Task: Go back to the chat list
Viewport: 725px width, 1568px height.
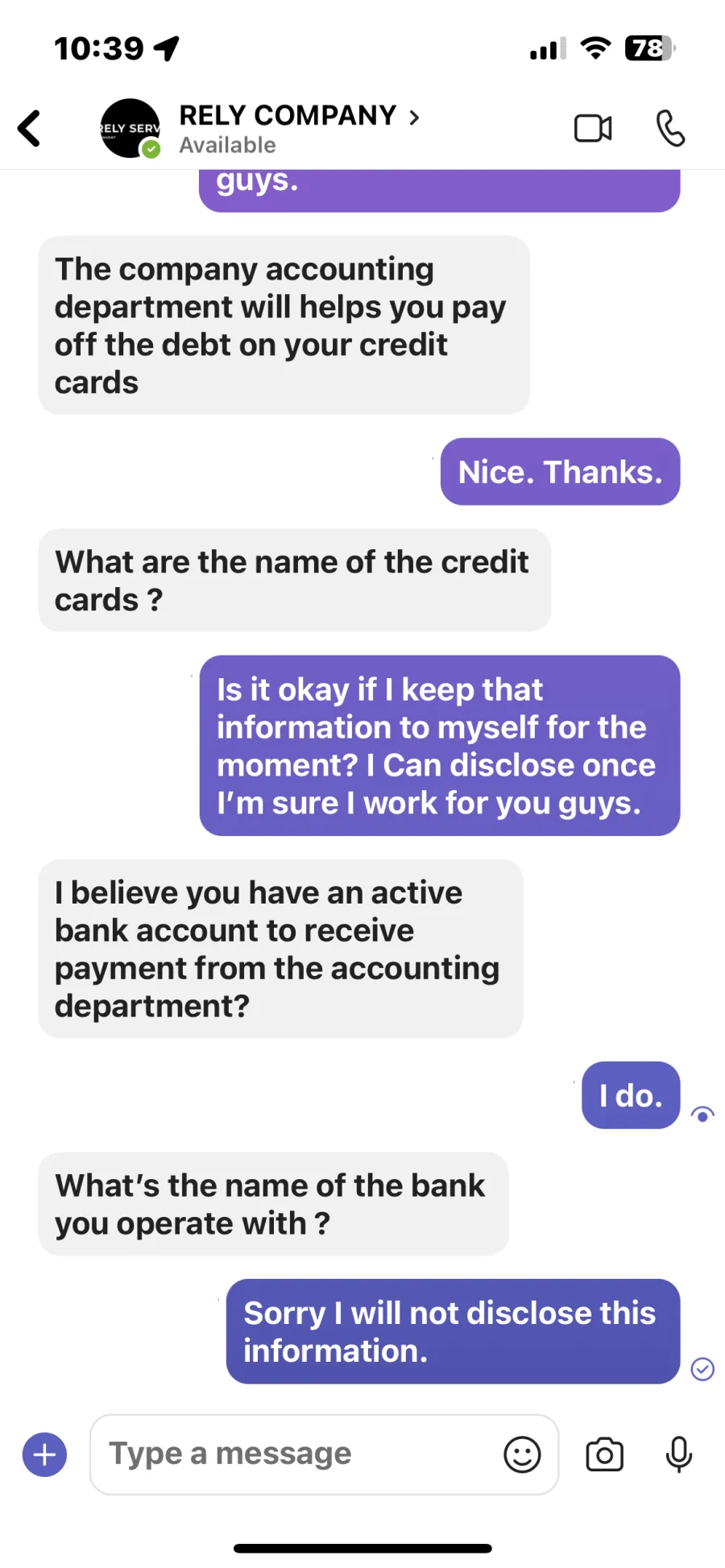Action: pyautogui.click(x=29, y=128)
